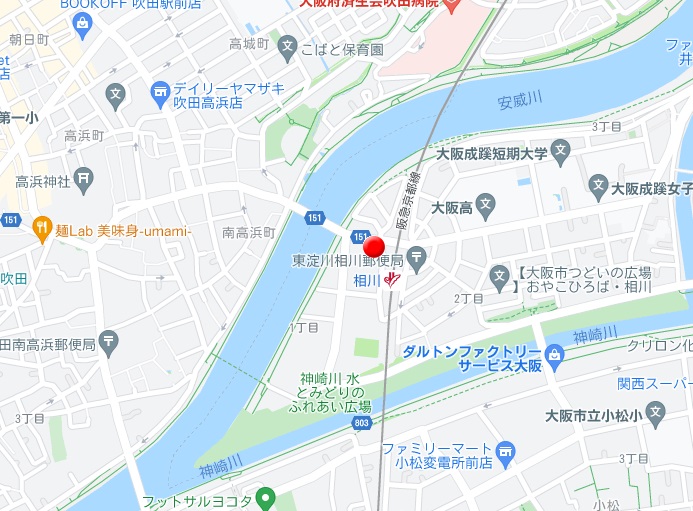
Task: Select the 相川 station marker
Action: [x=393, y=281]
